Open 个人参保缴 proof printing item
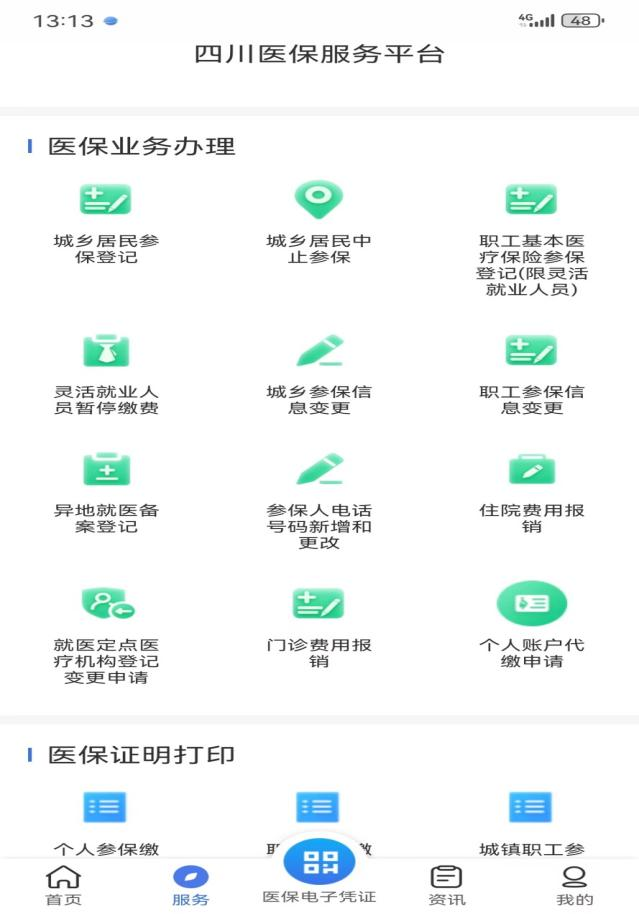Screen dimensions: 639x914 (106, 820)
